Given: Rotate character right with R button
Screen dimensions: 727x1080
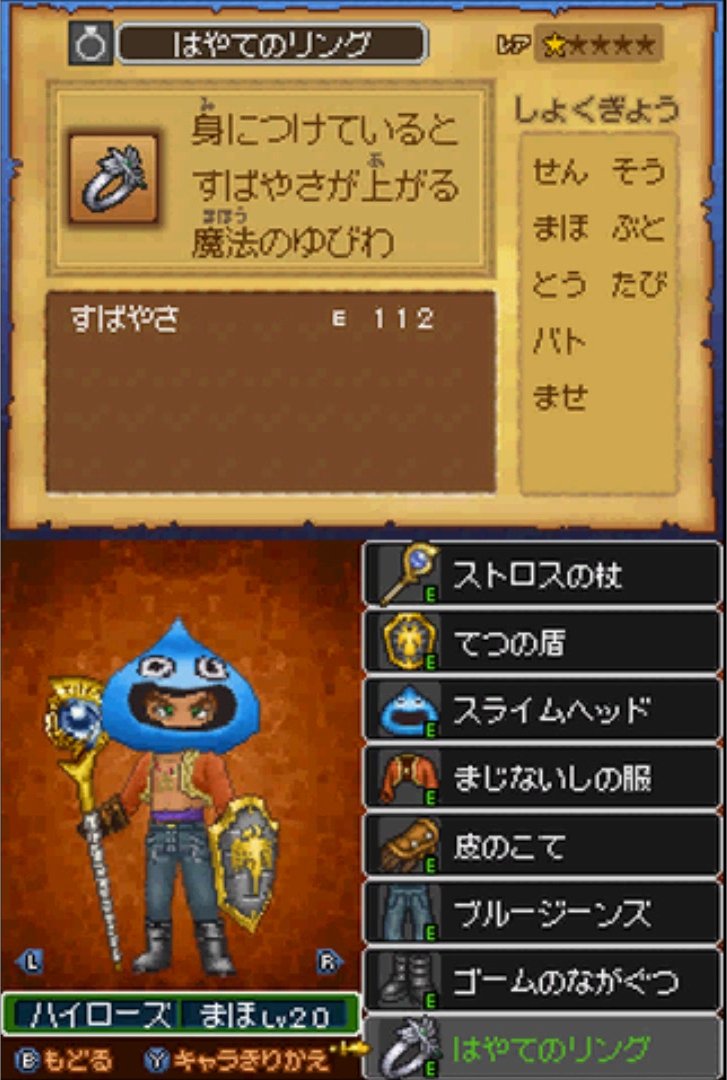Looking at the screenshot, I should click(327, 962).
